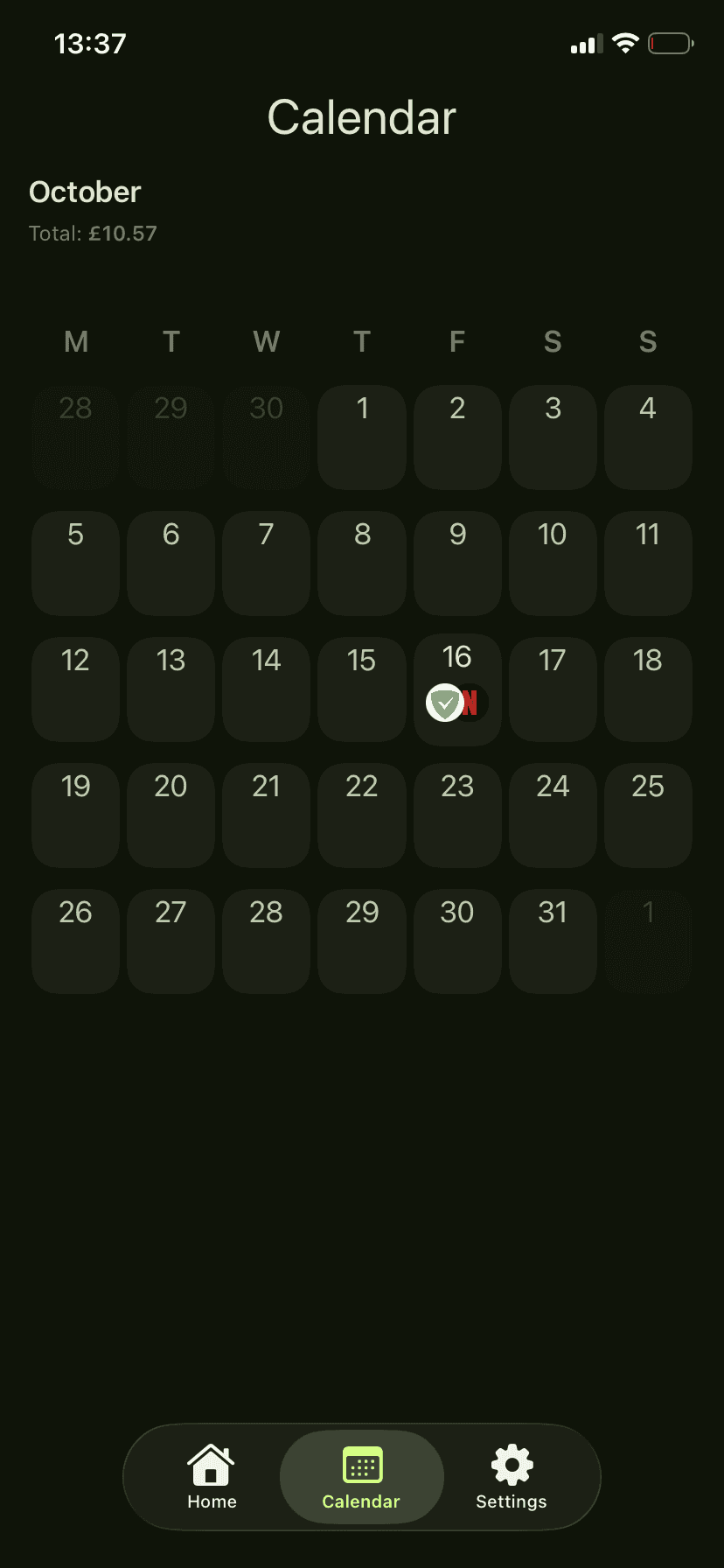Select October 1 on the calendar
The image size is (724, 1568).
[x=361, y=437]
